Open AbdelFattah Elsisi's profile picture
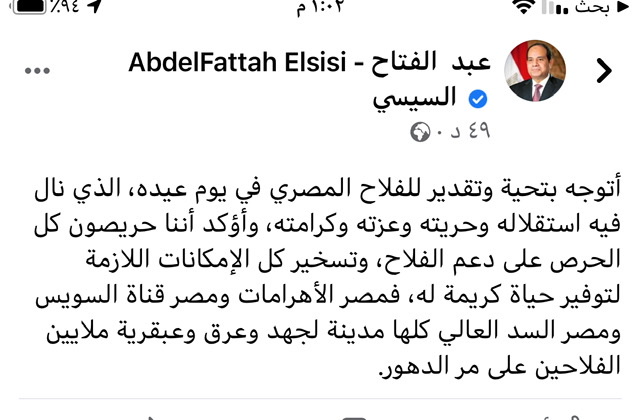Viewport: 640px width, 420px height. click(x=541, y=71)
